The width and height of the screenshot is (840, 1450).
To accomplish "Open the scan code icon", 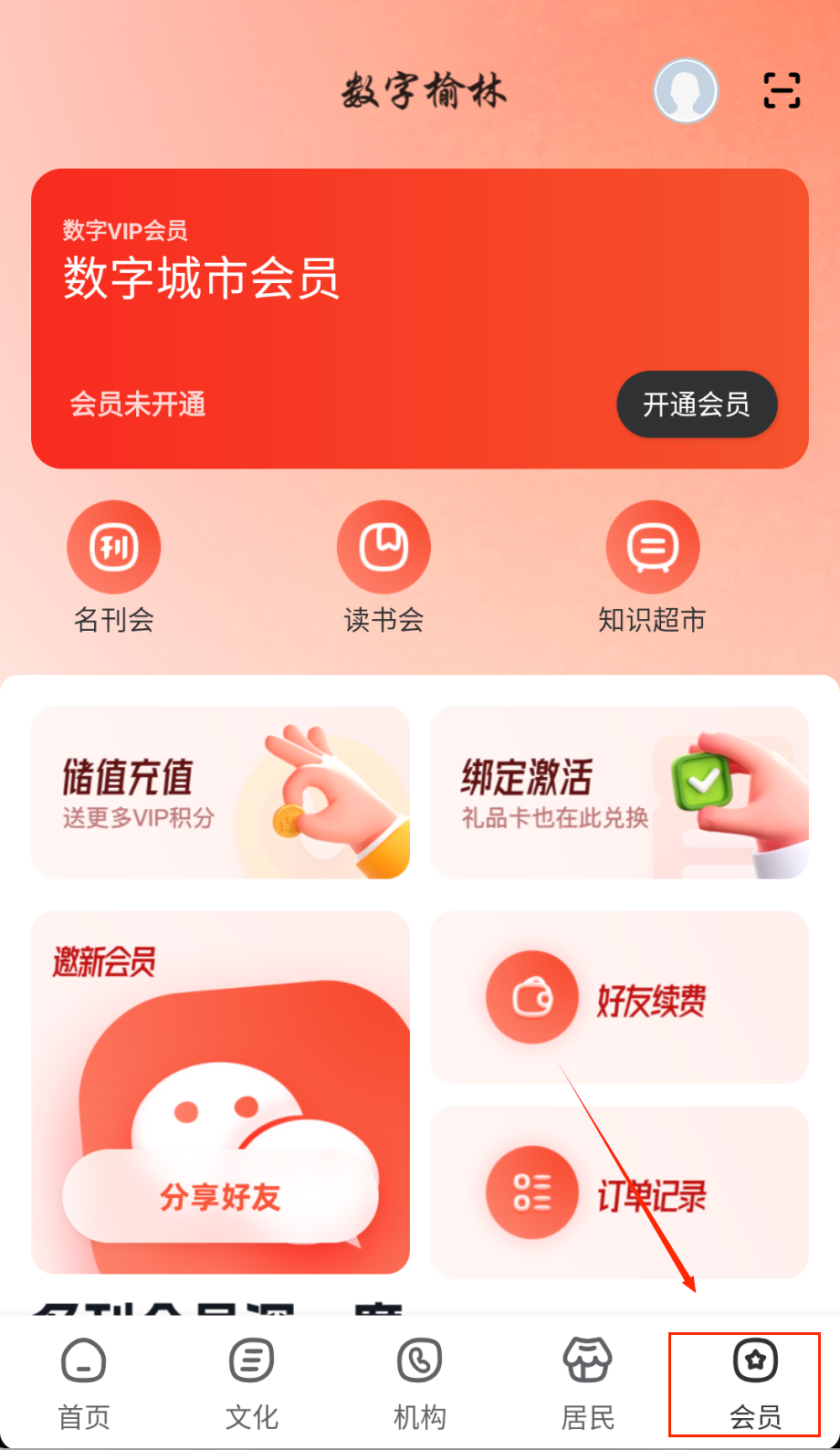I will click(x=782, y=90).
